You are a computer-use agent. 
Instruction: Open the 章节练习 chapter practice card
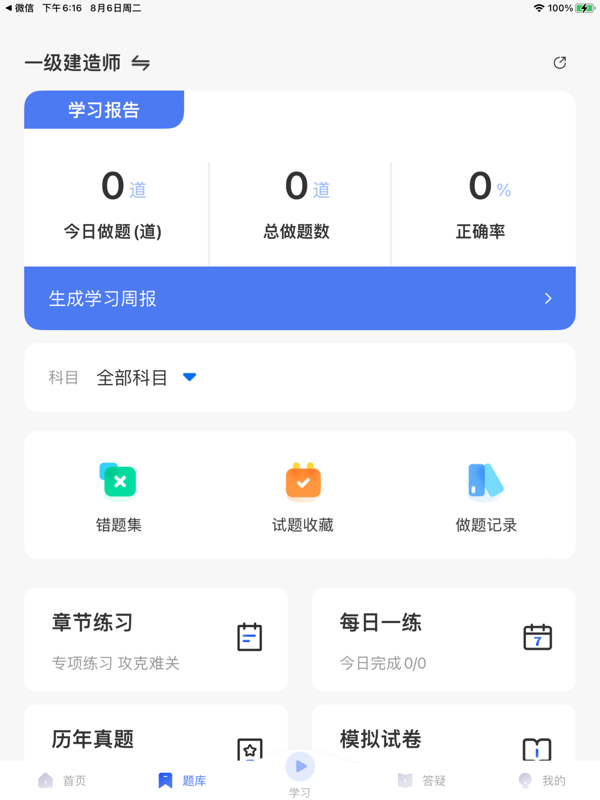click(x=156, y=640)
